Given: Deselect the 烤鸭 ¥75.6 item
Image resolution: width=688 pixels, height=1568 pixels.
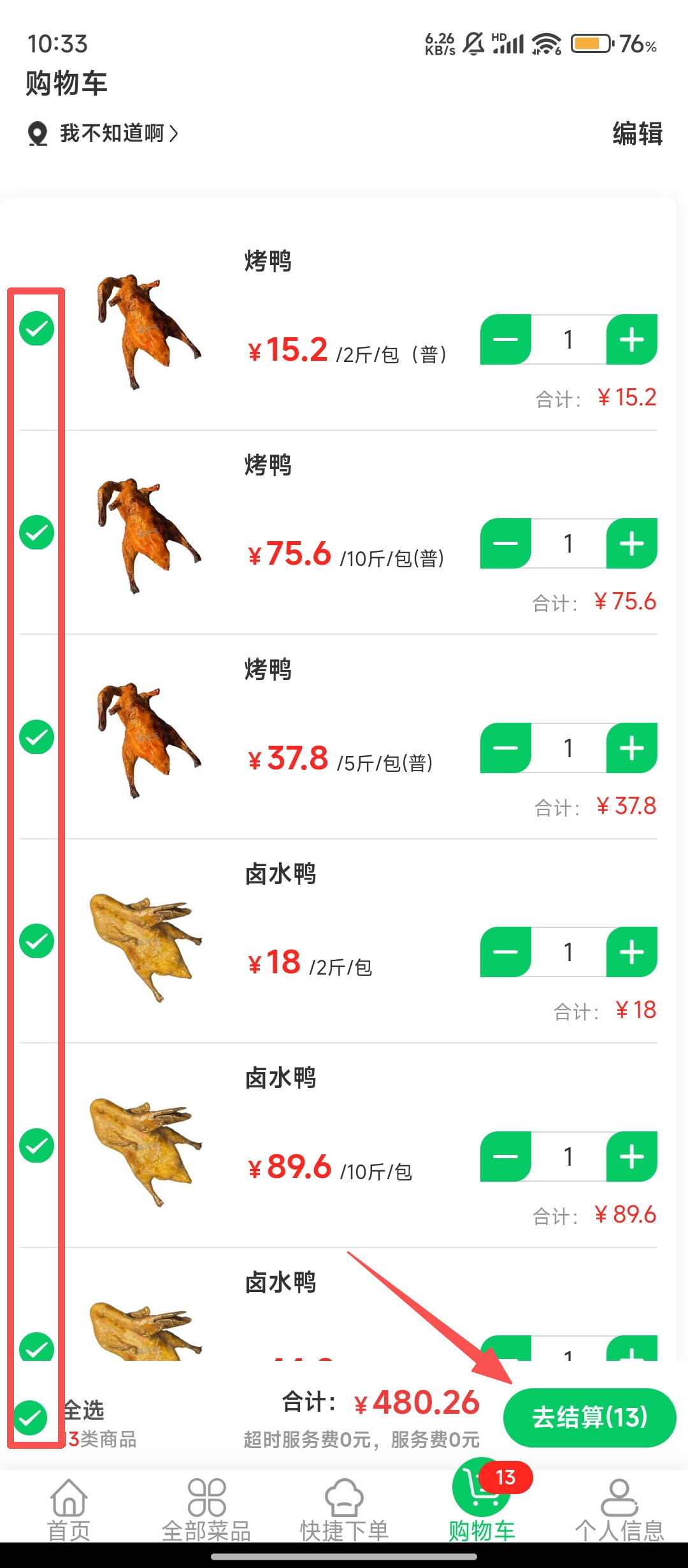Looking at the screenshot, I should pyautogui.click(x=36, y=532).
